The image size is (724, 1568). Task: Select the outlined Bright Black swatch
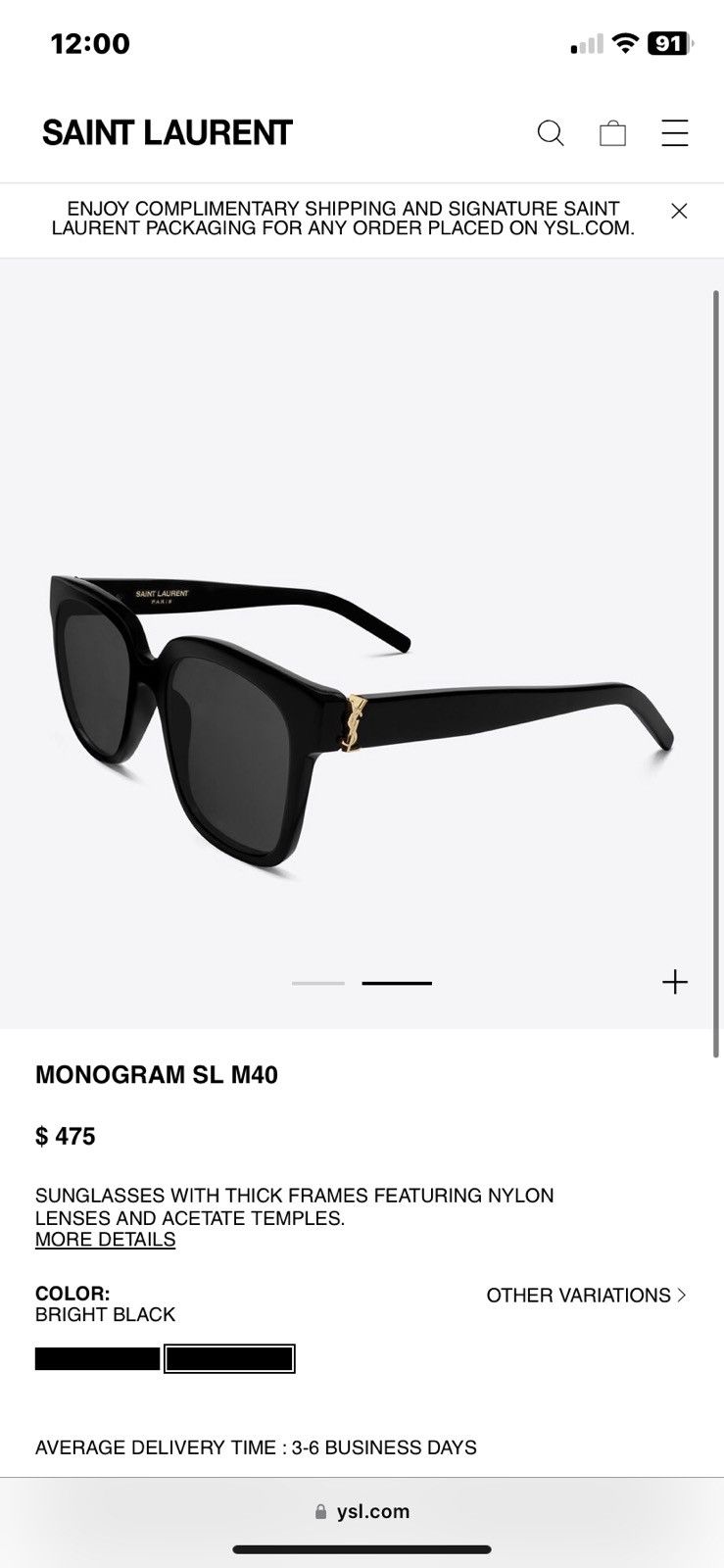pos(229,1359)
